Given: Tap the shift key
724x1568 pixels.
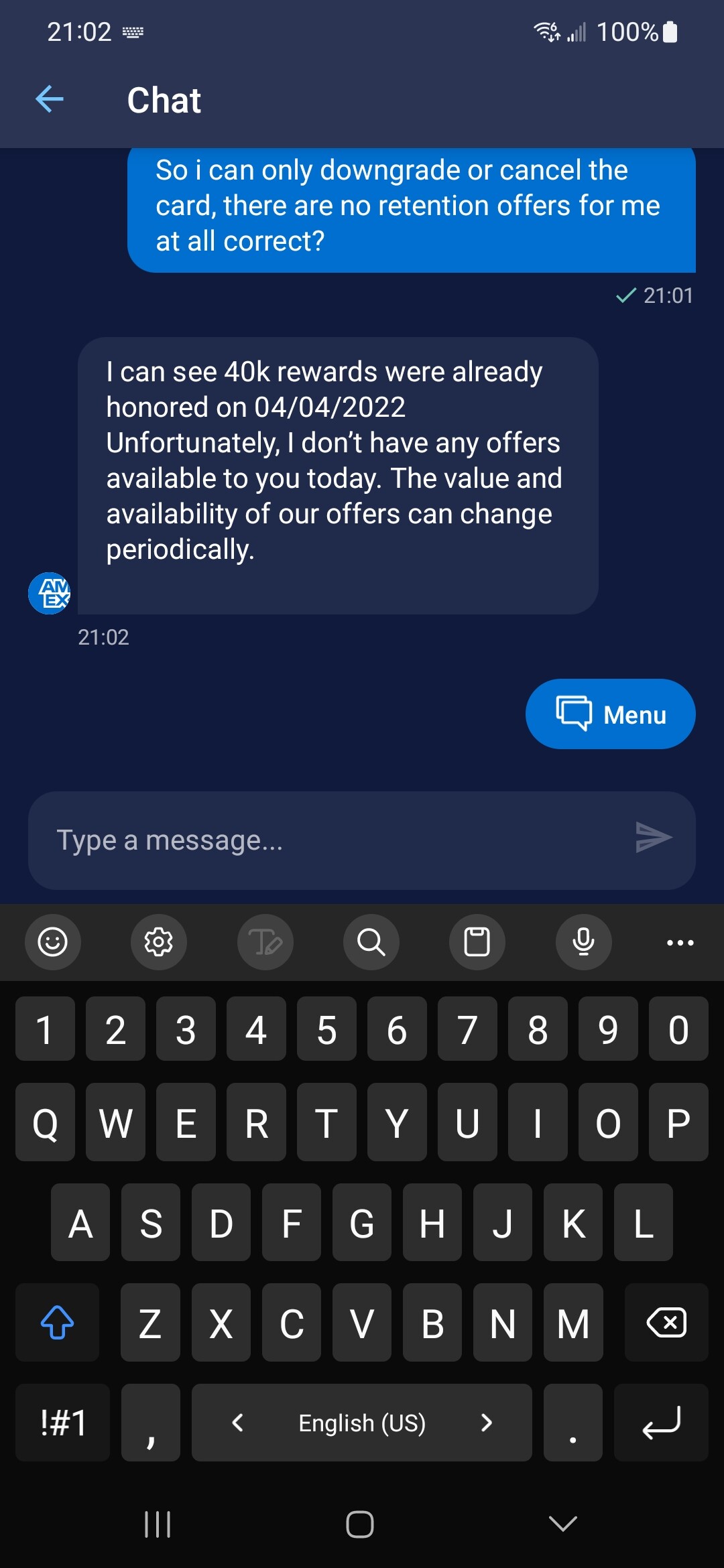Looking at the screenshot, I should click(x=57, y=1322).
